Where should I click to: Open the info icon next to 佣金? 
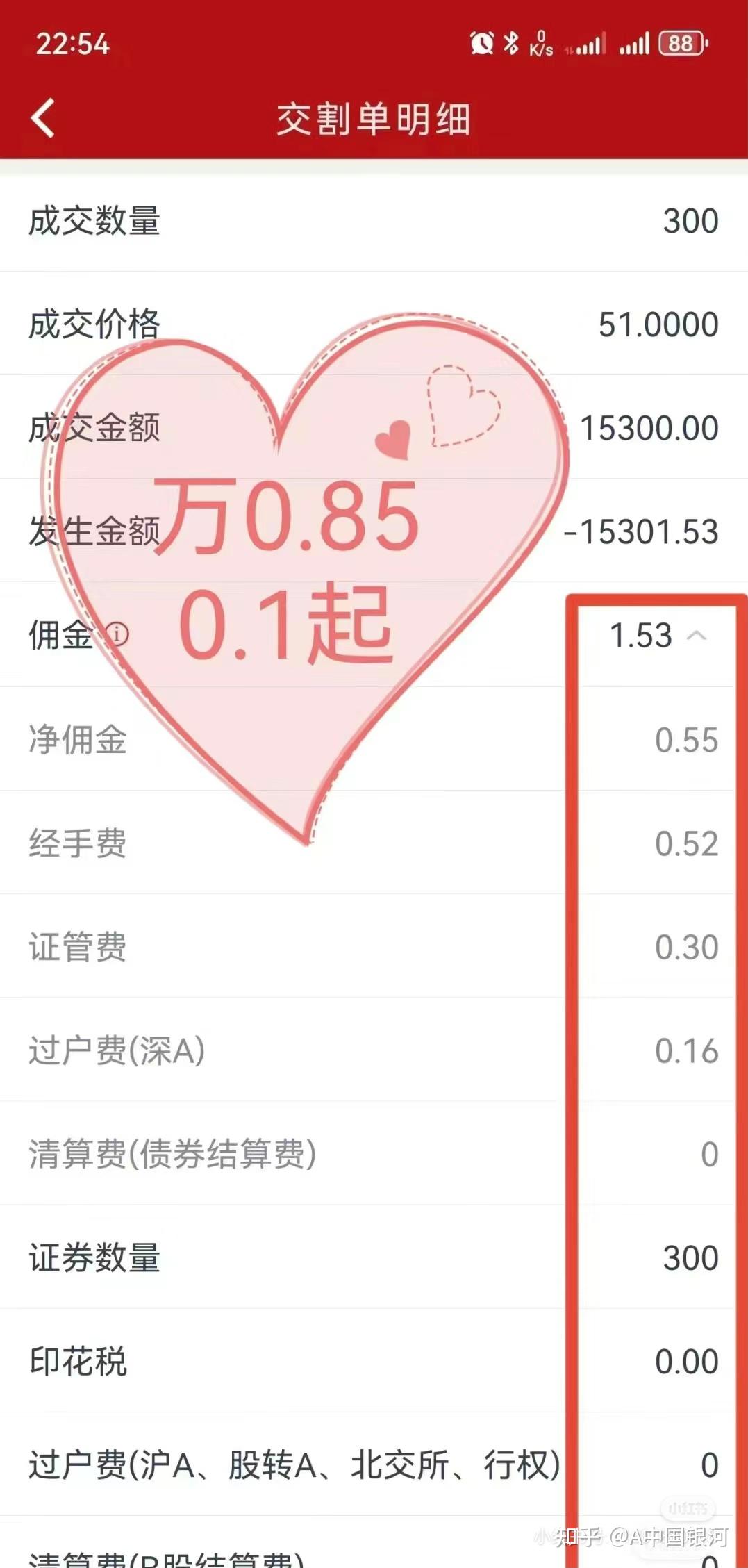[117, 634]
